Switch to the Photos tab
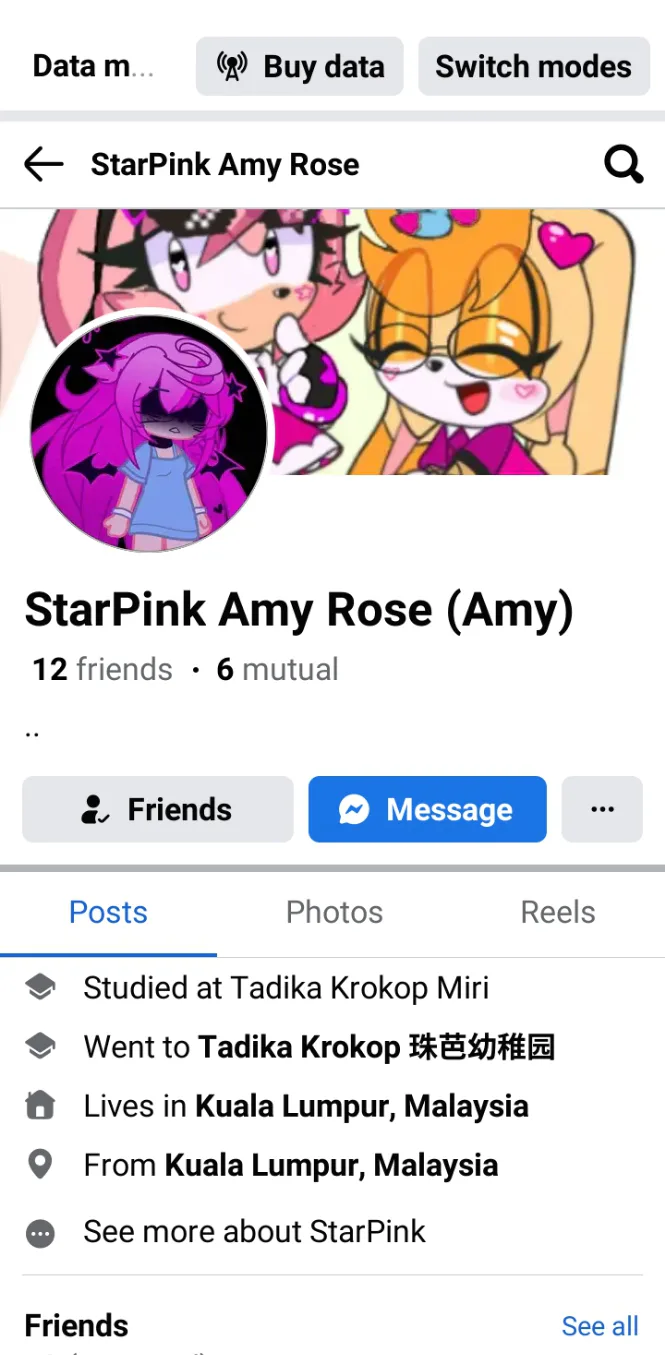Viewport: 665px width, 1355px height. tap(334, 912)
